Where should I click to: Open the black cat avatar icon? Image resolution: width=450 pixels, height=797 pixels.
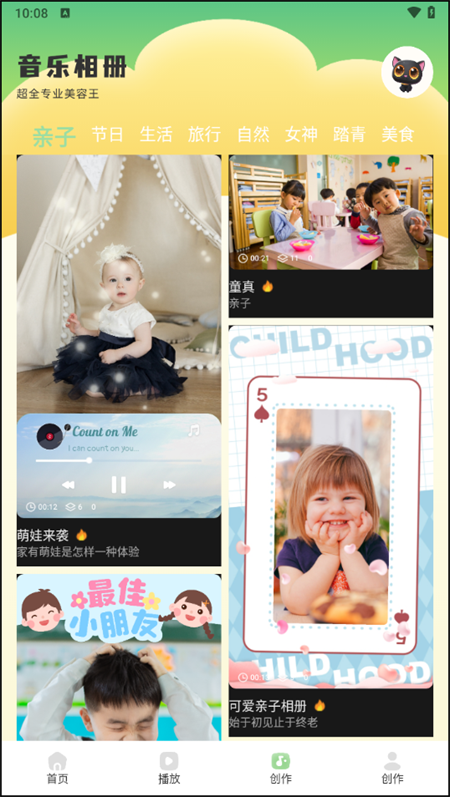(407, 72)
